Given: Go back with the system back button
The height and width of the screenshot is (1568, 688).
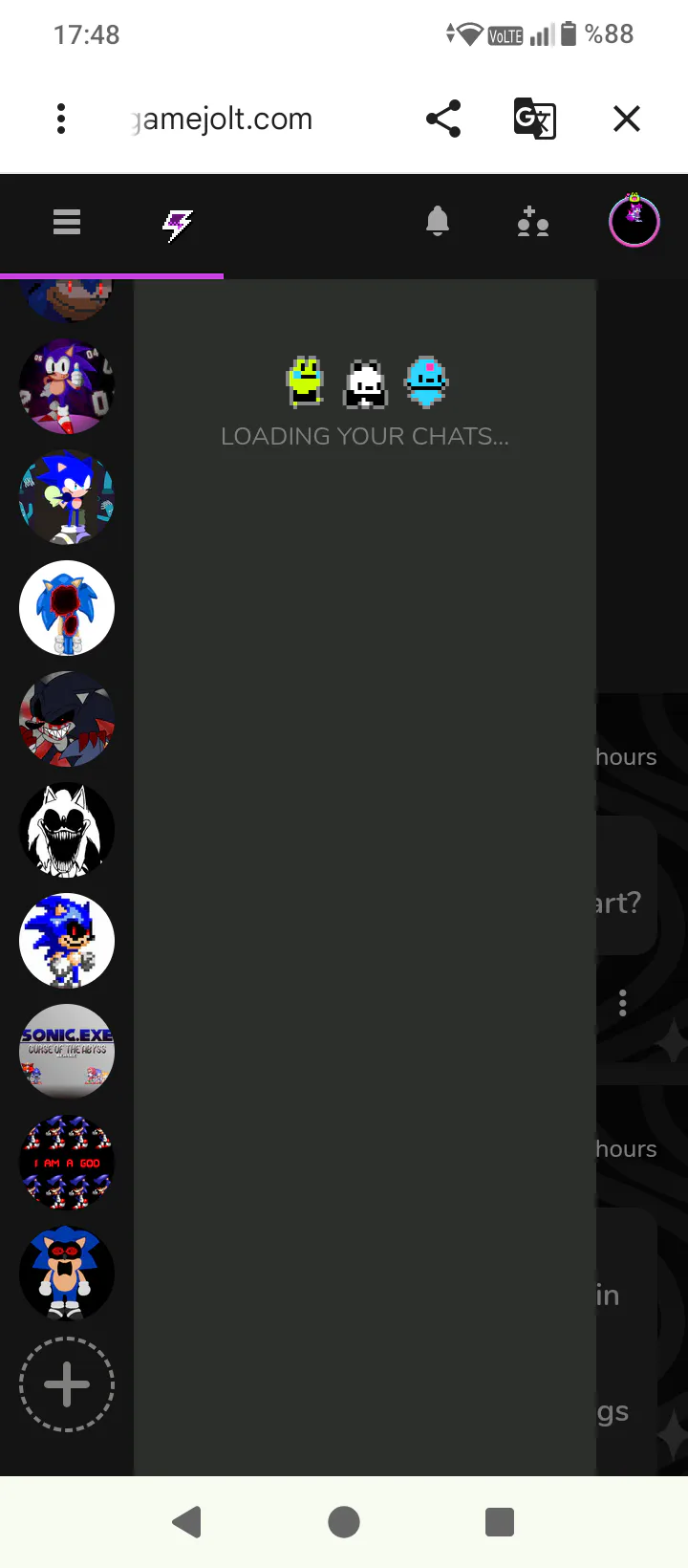Looking at the screenshot, I should click(187, 1521).
